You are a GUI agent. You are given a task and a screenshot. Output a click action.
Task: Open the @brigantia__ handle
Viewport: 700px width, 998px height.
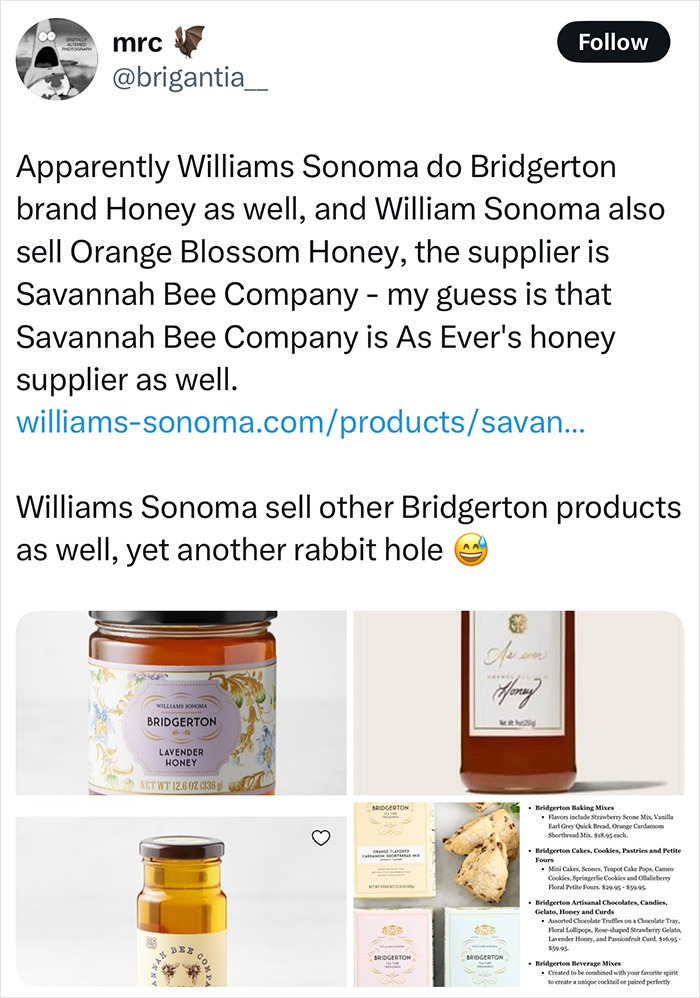click(x=191, y=78)
